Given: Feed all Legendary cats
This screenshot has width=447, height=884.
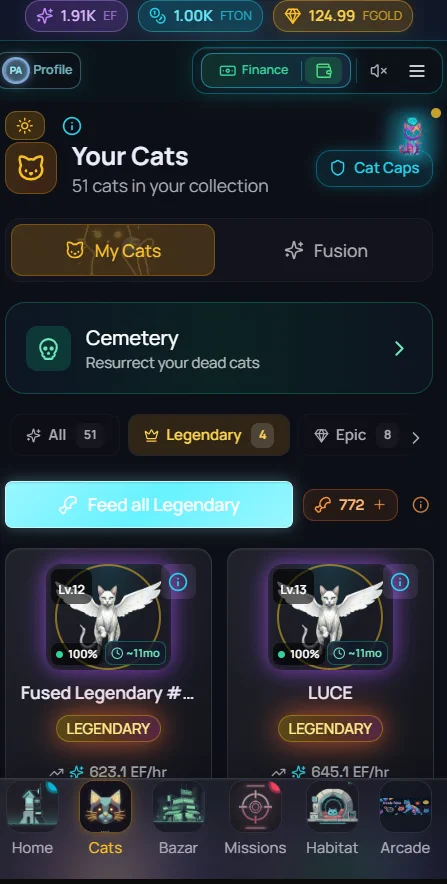Looking at the screenshot, I should 149,505.
